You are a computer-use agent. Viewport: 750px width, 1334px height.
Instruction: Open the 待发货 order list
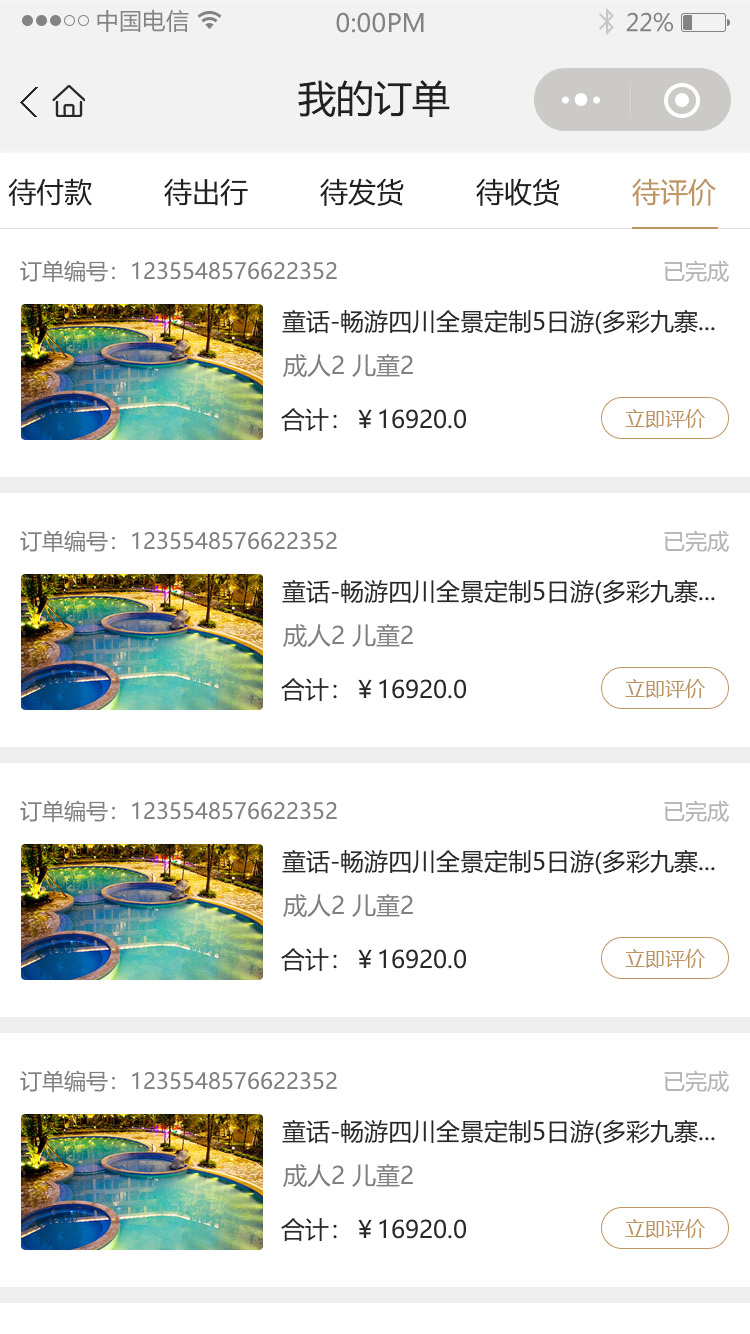pos(362,194)
